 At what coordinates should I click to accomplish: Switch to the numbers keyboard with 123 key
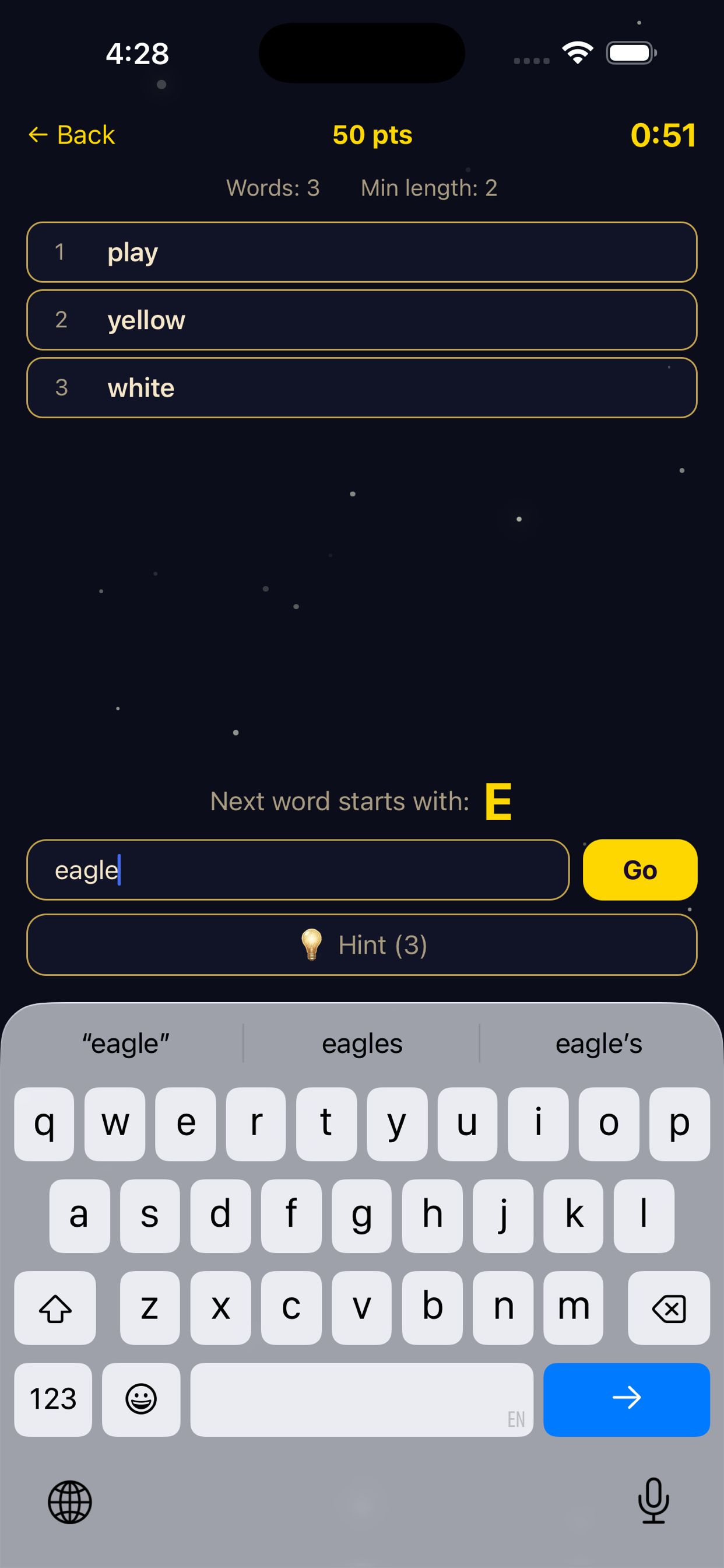coord(54,1399)
